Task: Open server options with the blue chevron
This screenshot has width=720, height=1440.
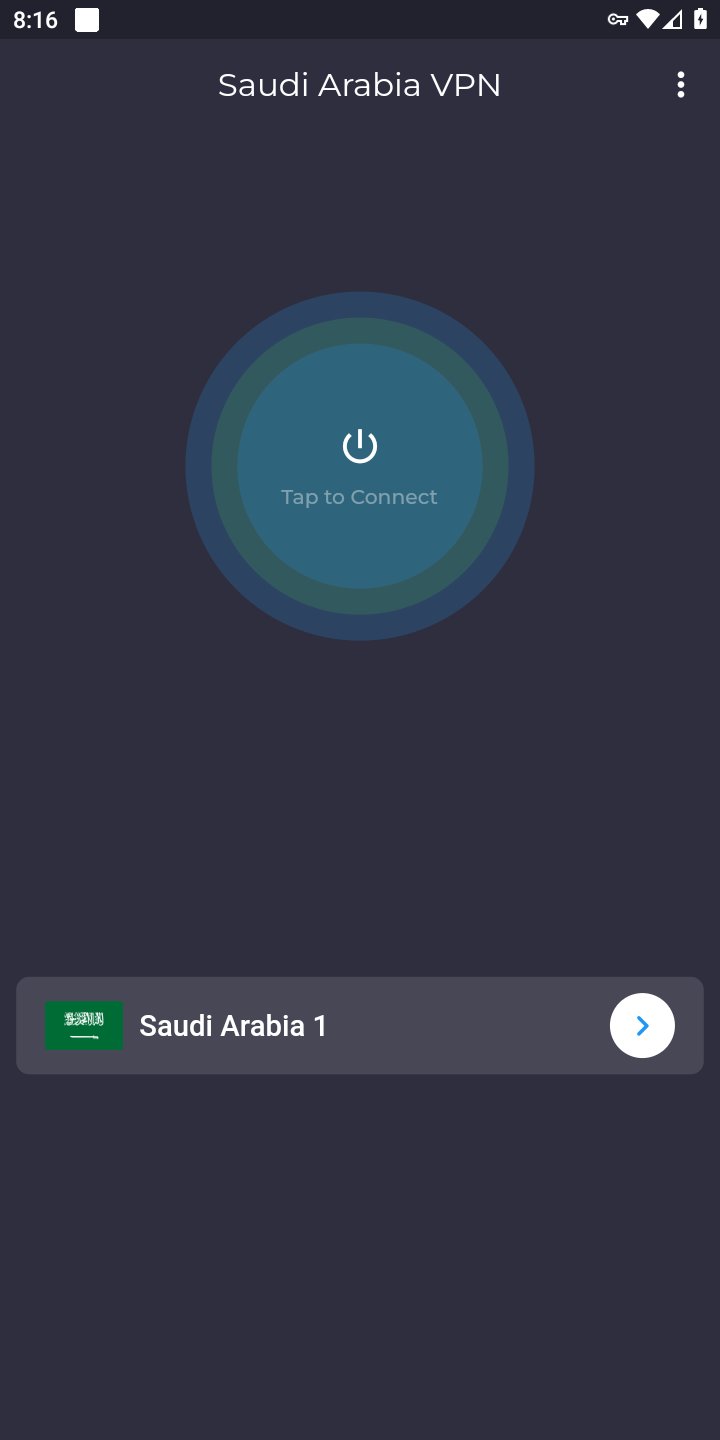Action: pos(641,1025)
